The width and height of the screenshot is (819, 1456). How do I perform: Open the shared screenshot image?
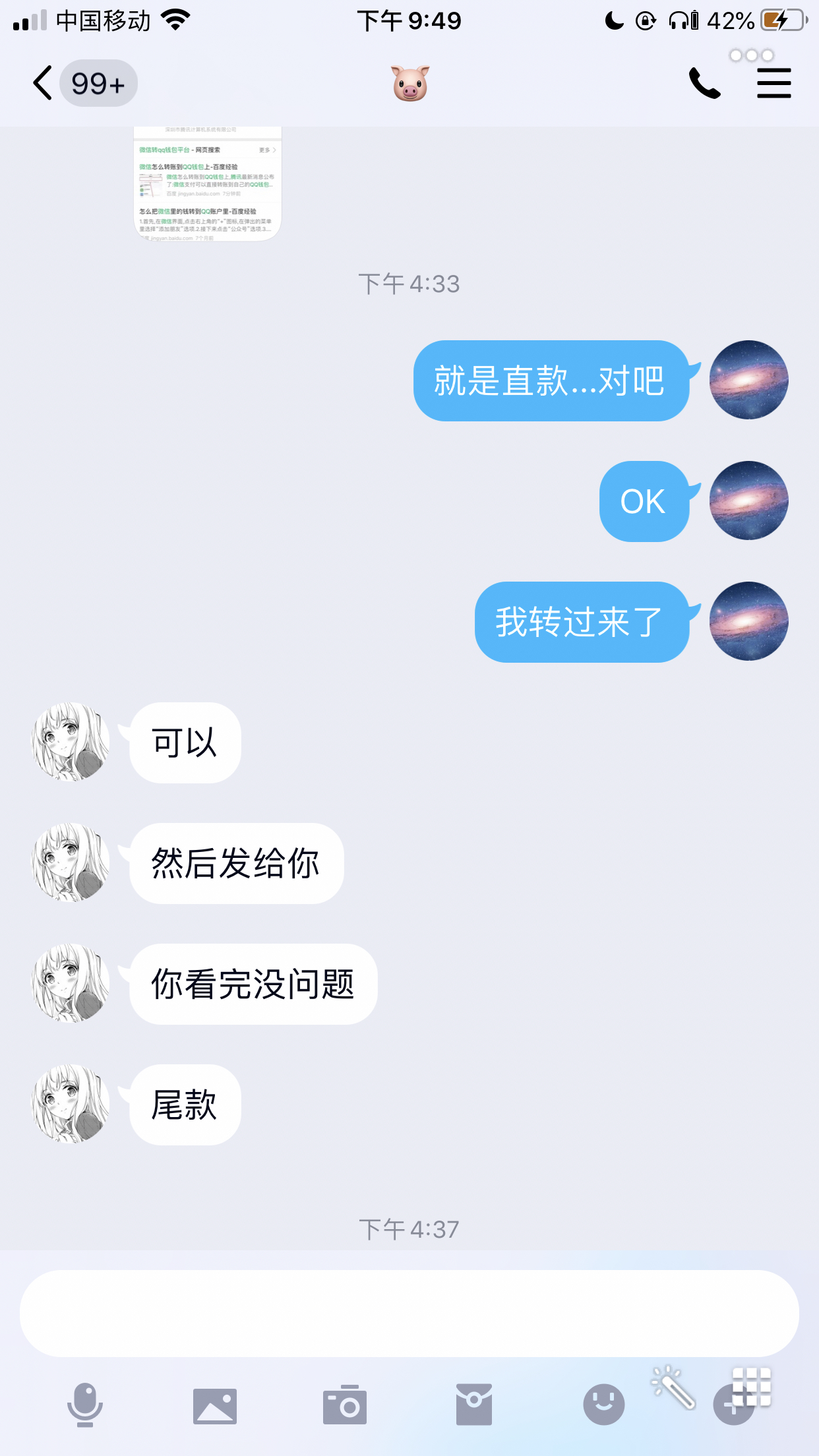[208, 183]
